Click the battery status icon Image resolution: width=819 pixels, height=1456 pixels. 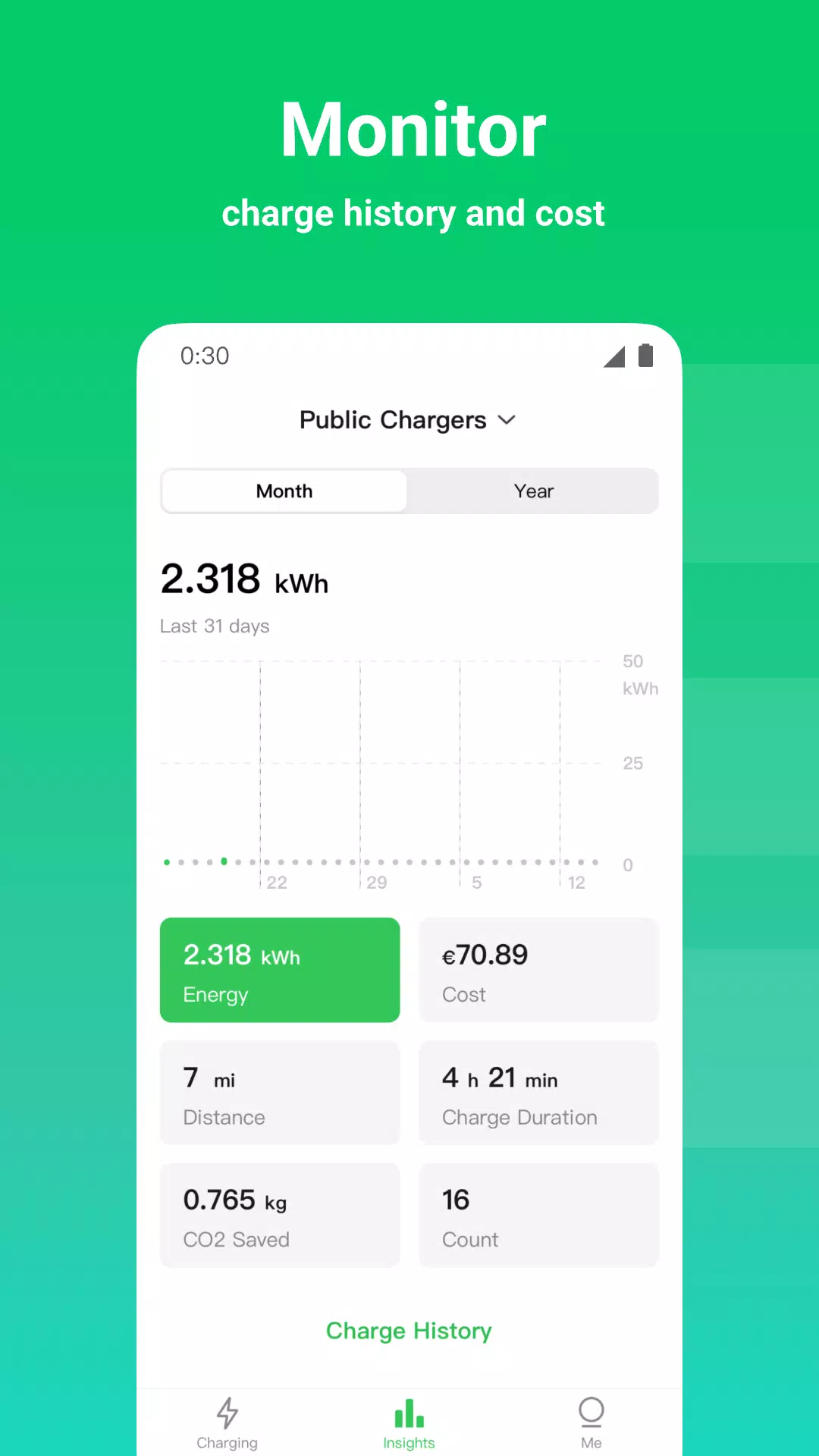click(x=645, y=356)
